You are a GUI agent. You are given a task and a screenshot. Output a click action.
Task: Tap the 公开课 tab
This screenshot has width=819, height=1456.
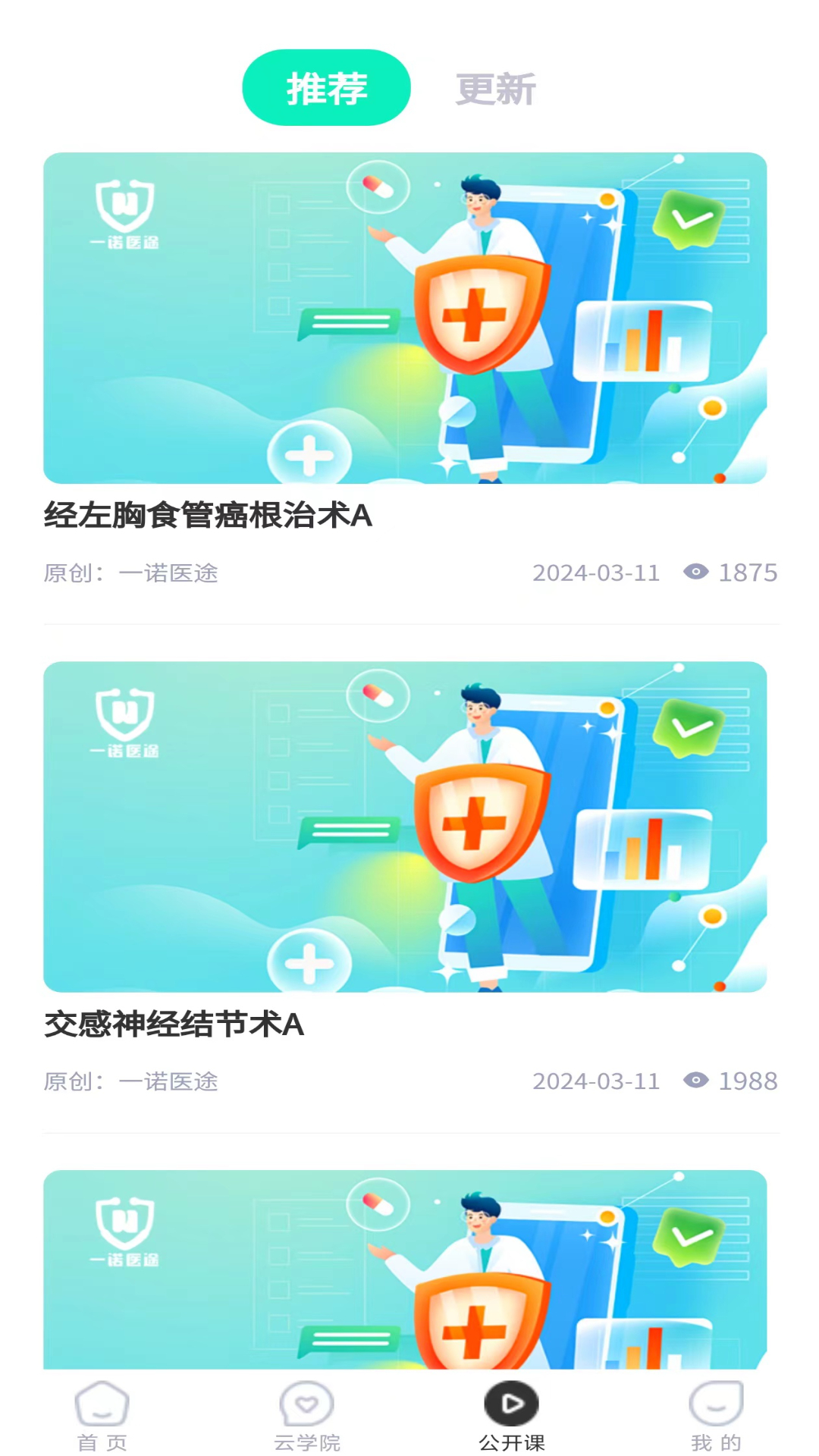pos(511,1415)
